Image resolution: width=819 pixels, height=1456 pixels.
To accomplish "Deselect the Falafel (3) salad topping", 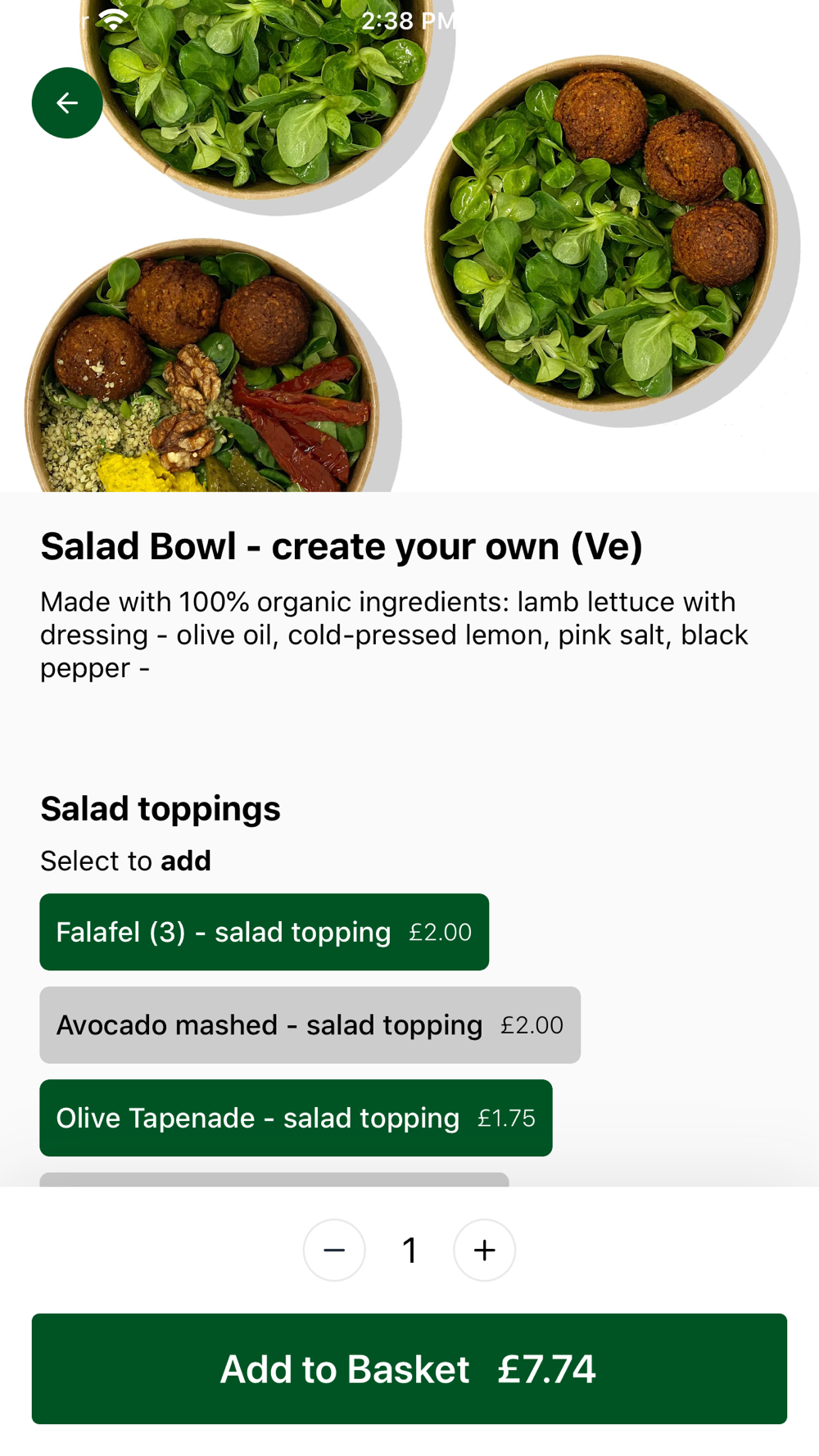I will pyautogui.click(x=264, y=932).
